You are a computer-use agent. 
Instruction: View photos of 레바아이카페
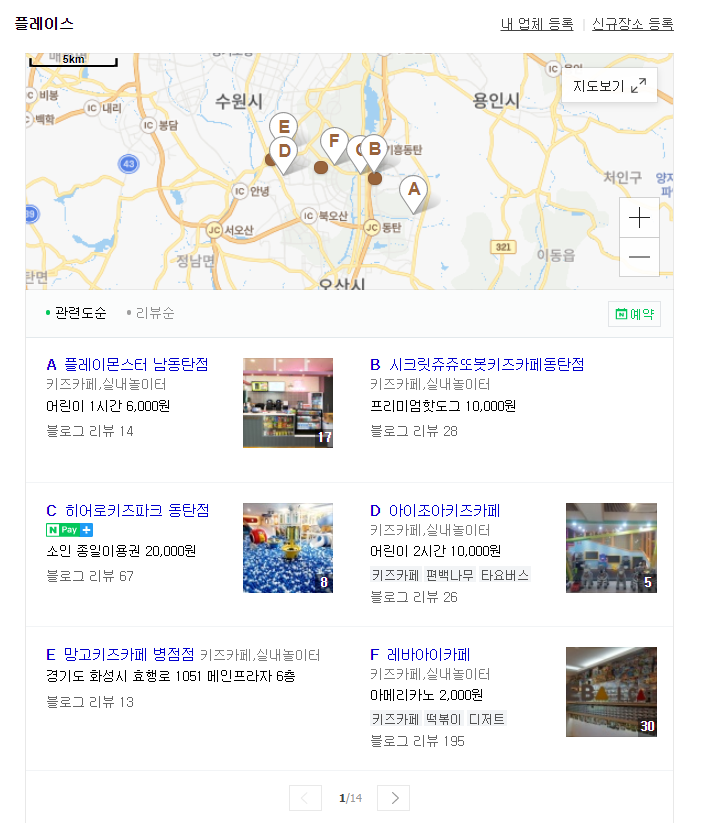click(x=611, y=691)
